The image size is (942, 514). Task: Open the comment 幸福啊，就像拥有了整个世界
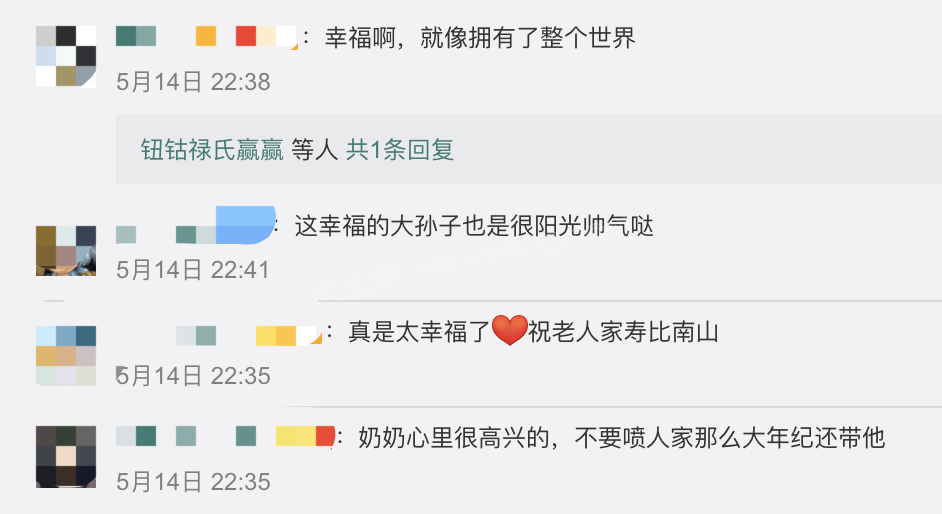tap(480, 39)
